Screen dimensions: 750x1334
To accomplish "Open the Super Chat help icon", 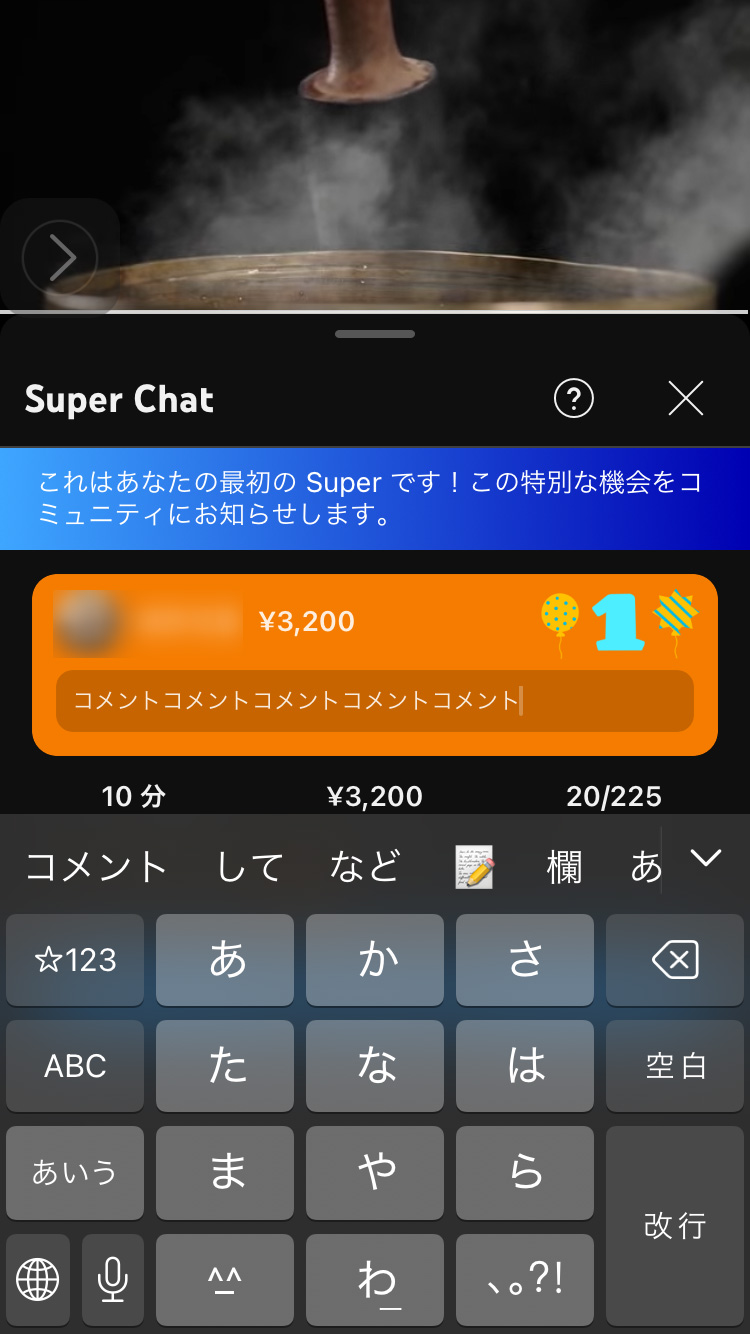I will [574, 399].
